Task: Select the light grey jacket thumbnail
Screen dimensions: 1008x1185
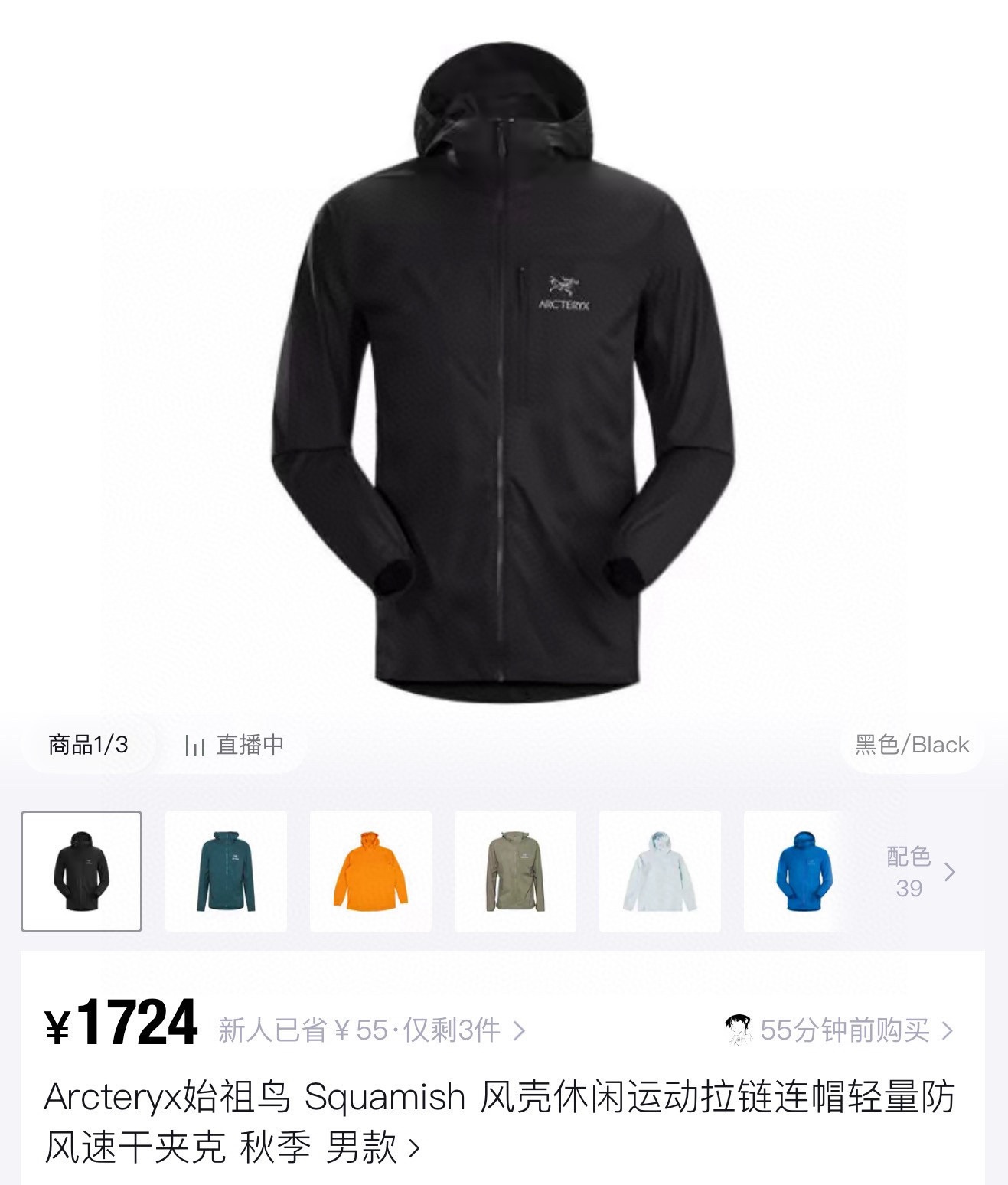Action: 660,871
